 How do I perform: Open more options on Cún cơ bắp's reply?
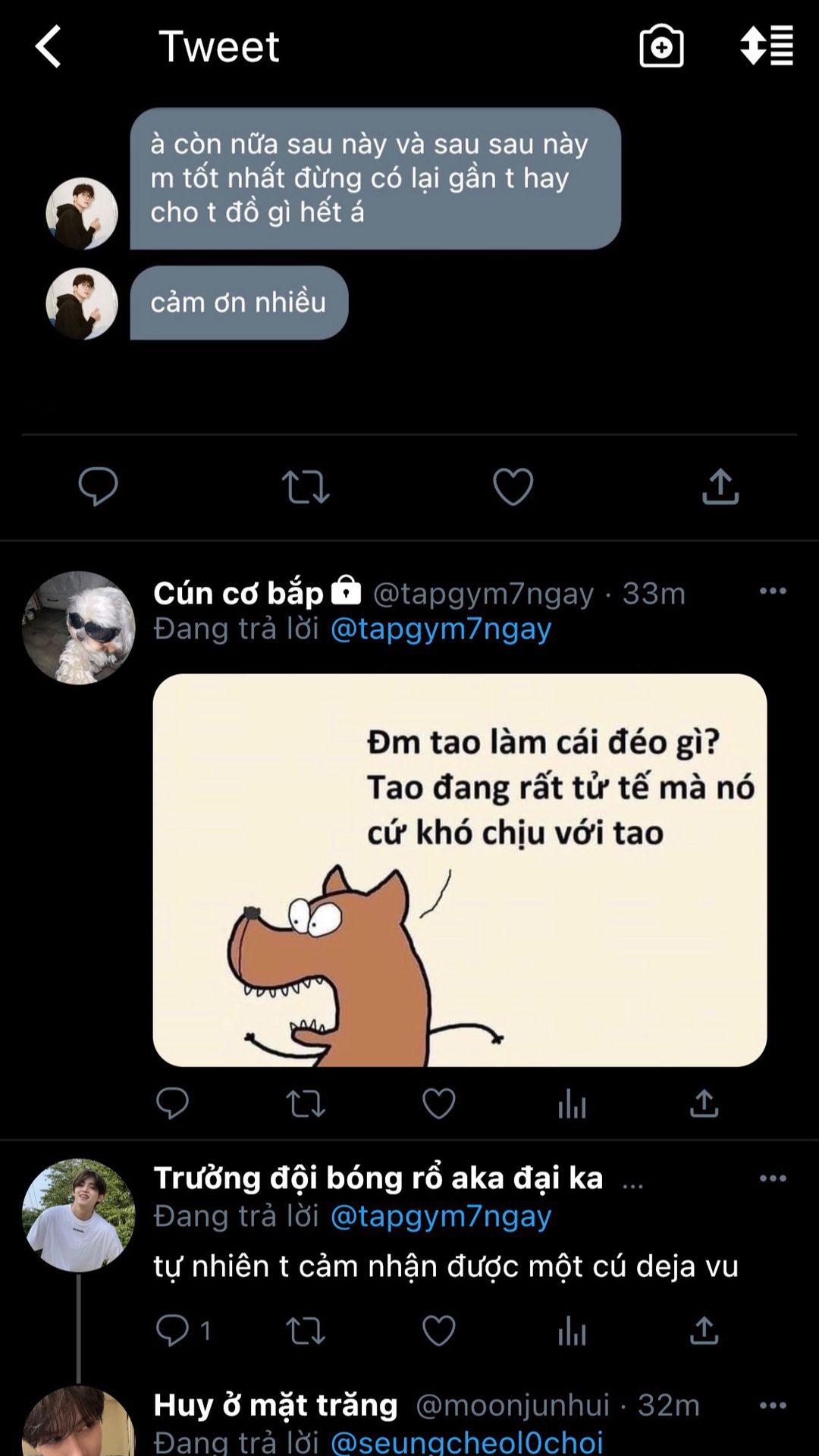pyautogui.click(x=773, y=591)
